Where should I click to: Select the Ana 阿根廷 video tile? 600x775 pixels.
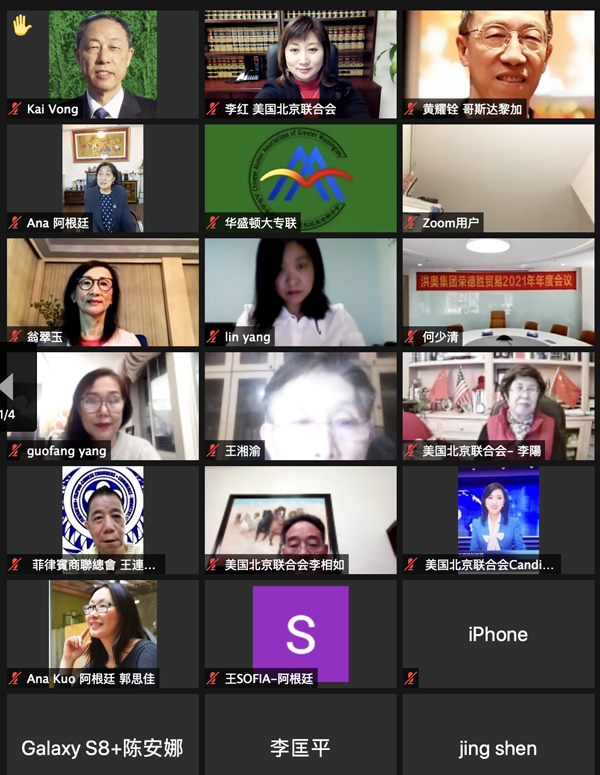coord(102,178)
